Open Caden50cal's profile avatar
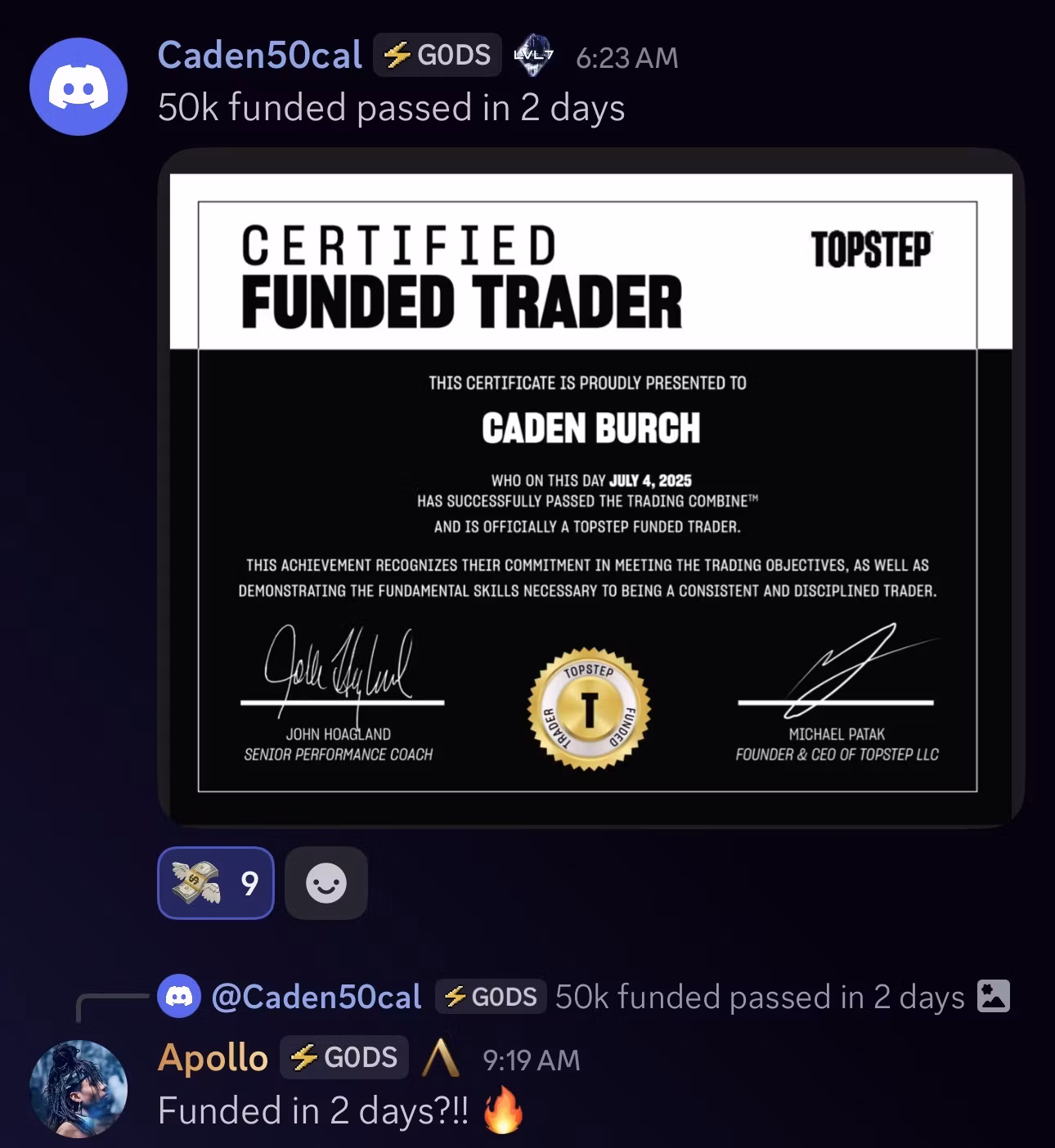The height and width of the screenshot is (1148, 1055). pos(79,87)
